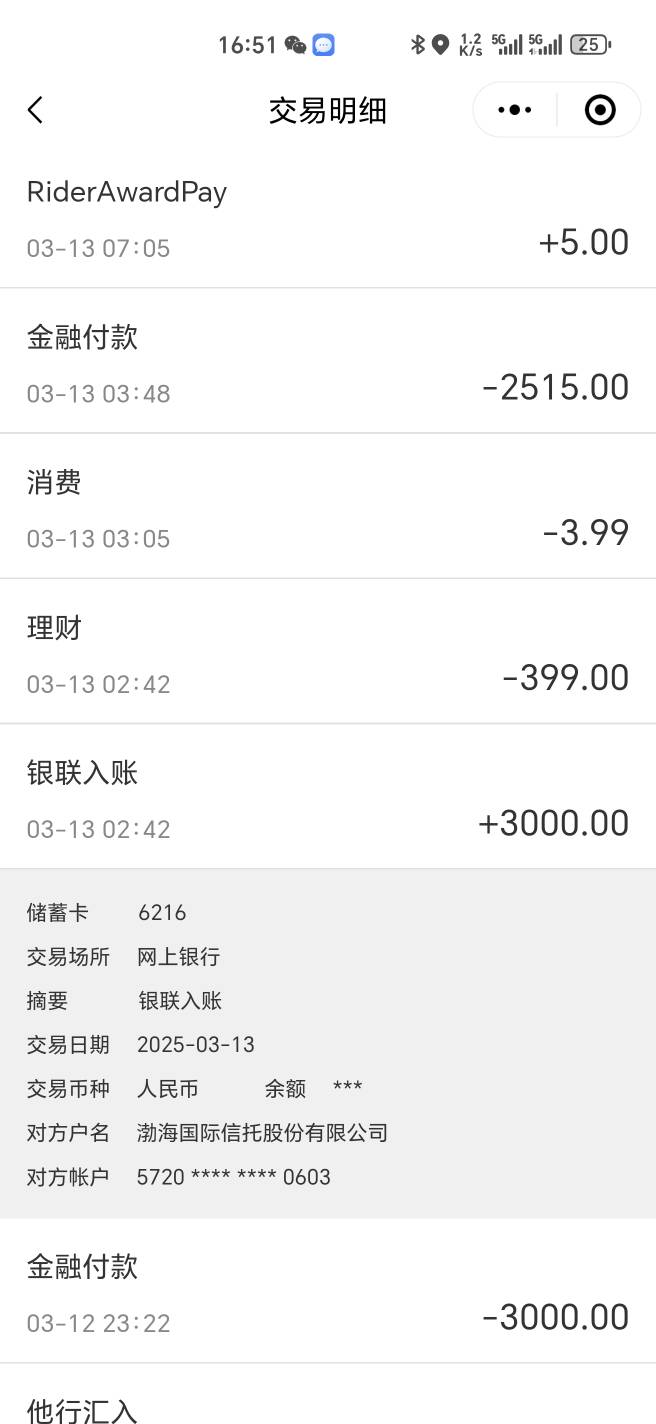
Task: Open the 金融付款 -3000.00 transaction
Action: (328, 1291)
